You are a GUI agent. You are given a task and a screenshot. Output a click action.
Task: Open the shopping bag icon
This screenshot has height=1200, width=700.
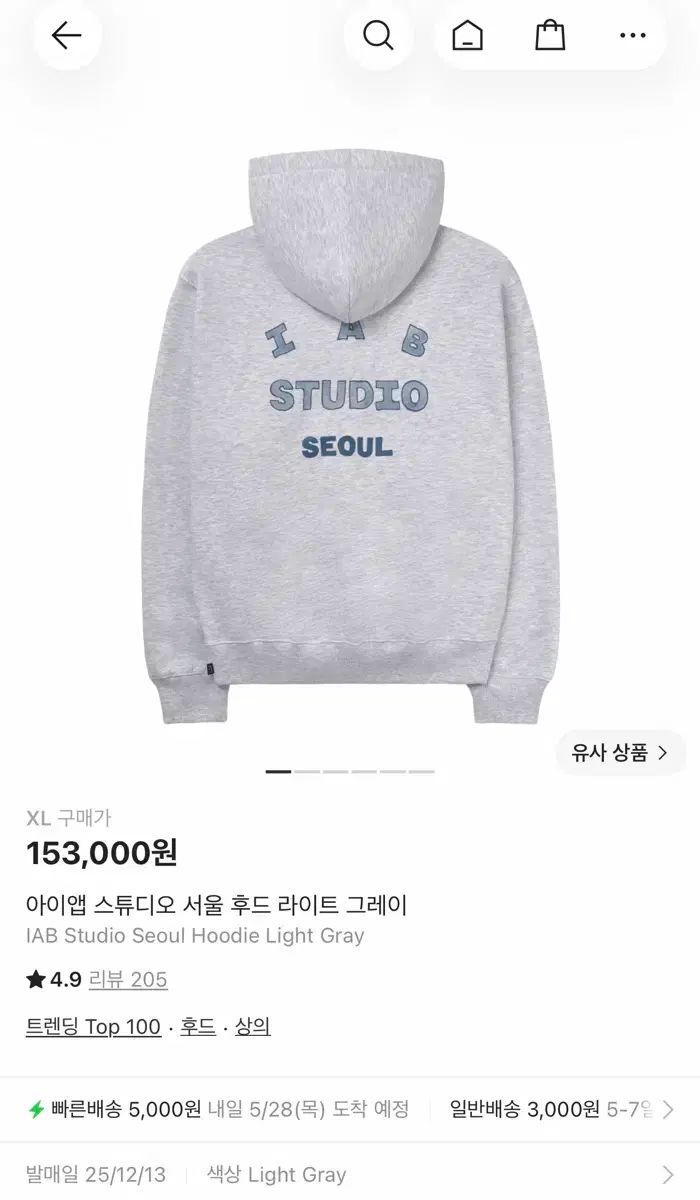(x=550, y=36)
